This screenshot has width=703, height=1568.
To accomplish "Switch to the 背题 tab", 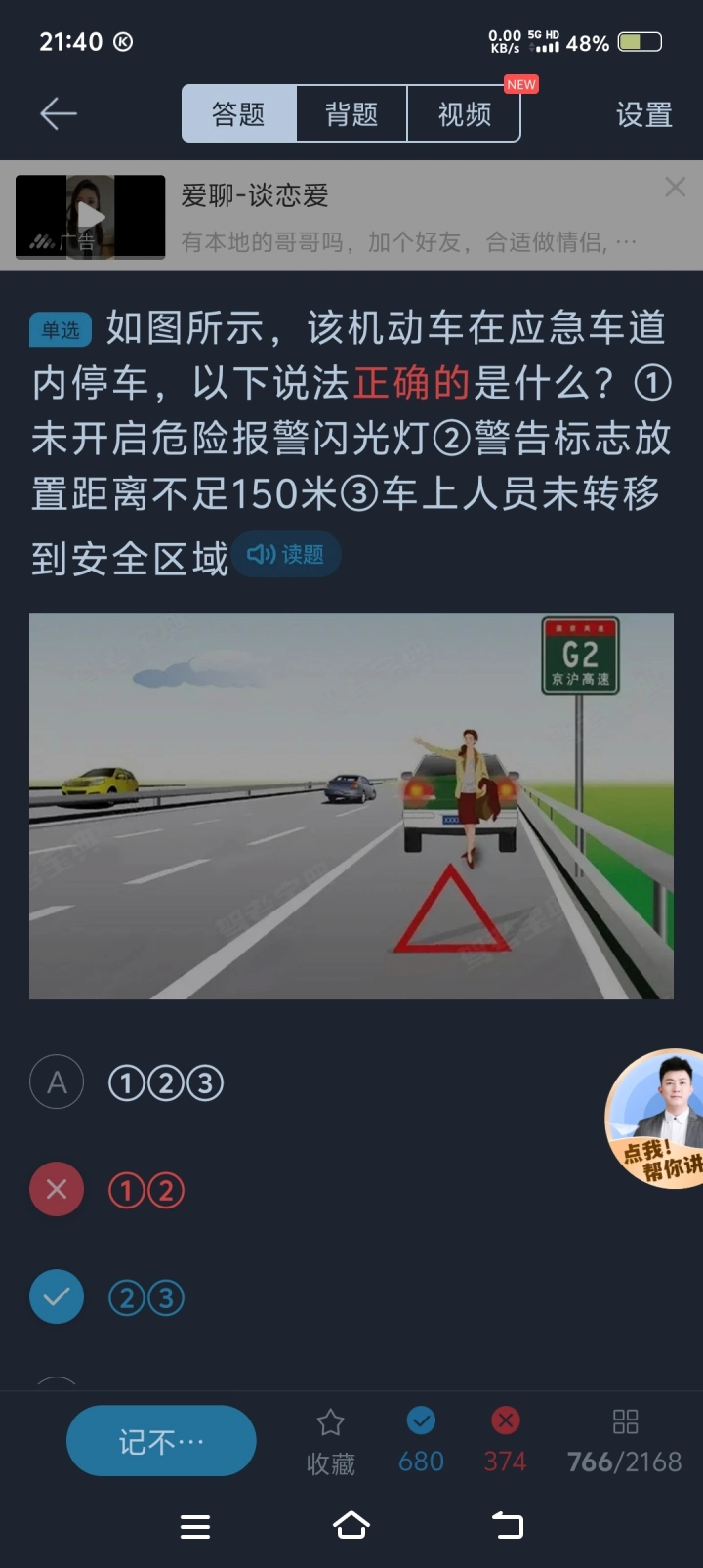I will click(351, 114).
